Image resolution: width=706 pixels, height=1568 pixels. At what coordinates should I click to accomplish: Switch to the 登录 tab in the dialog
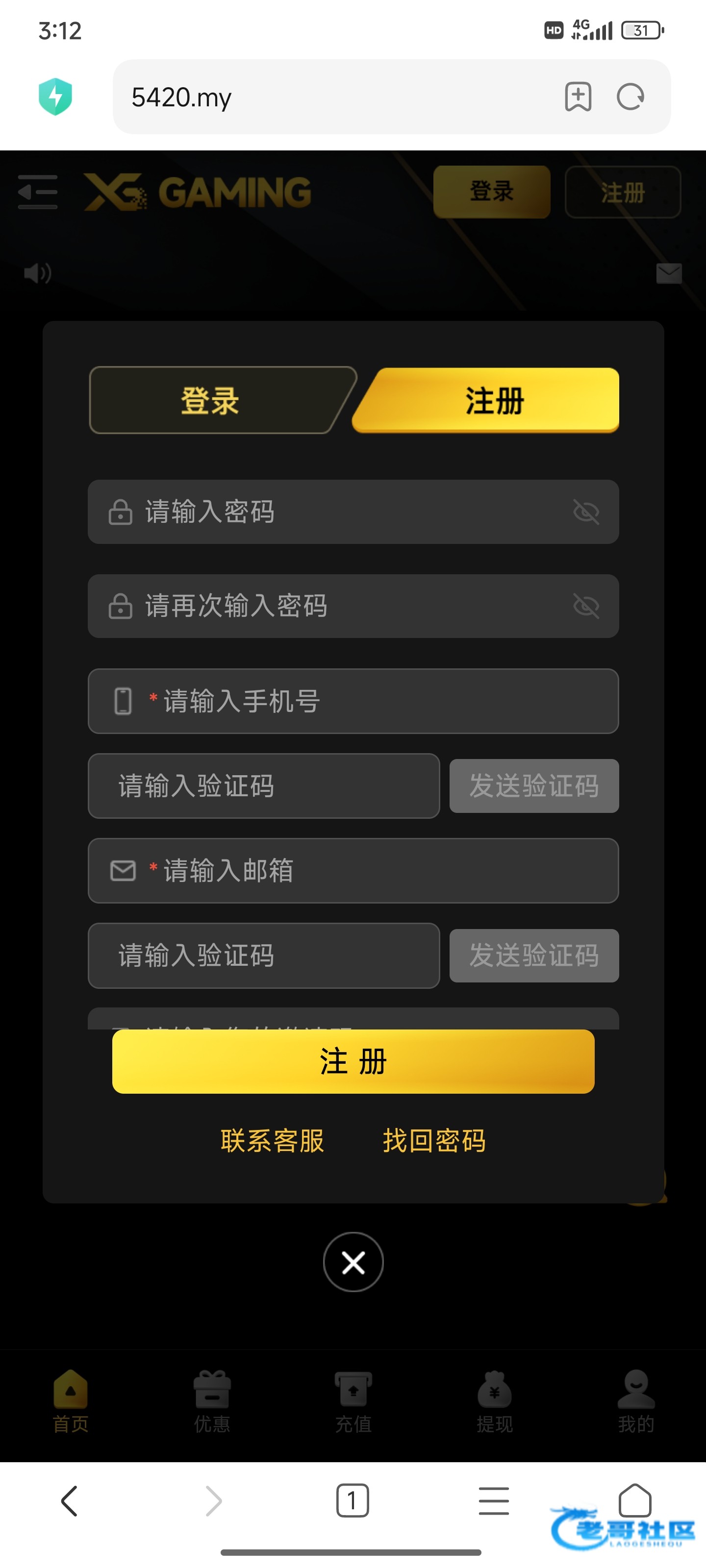point(210,400)
